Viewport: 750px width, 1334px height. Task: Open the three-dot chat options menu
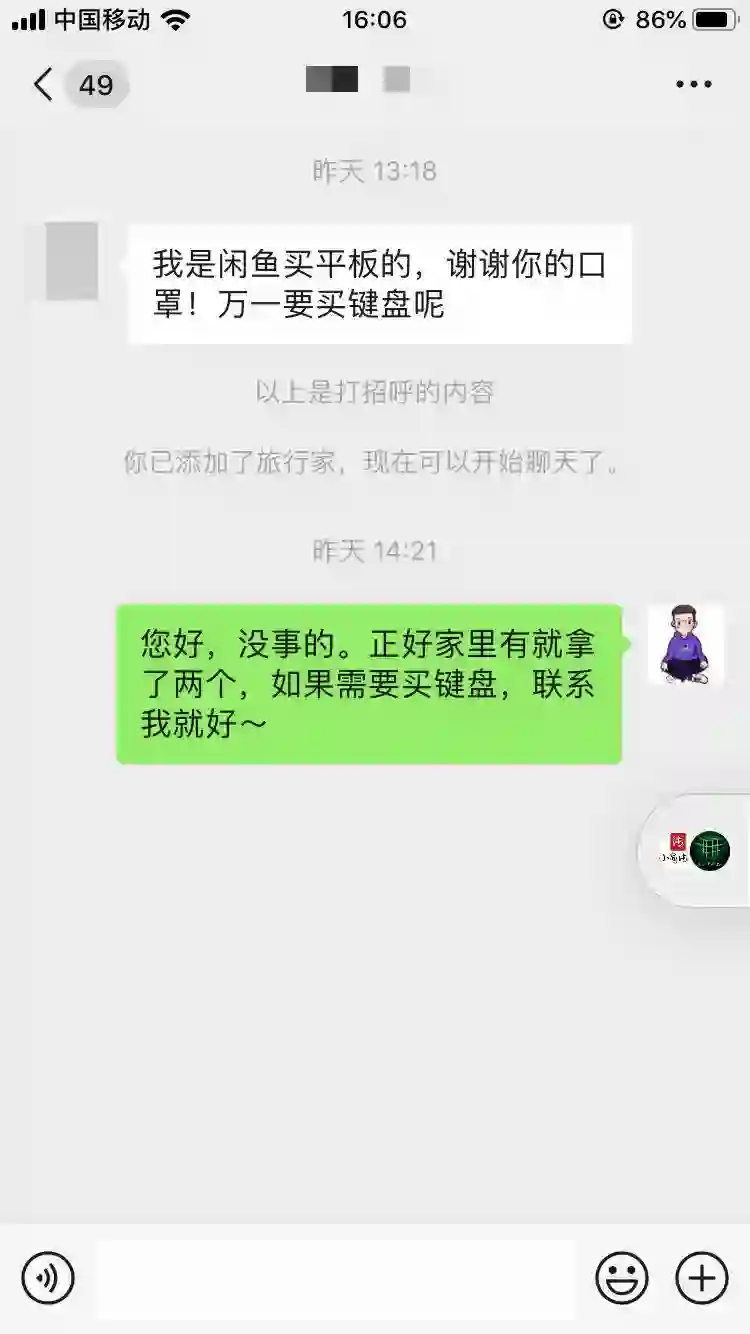point(693,85)
